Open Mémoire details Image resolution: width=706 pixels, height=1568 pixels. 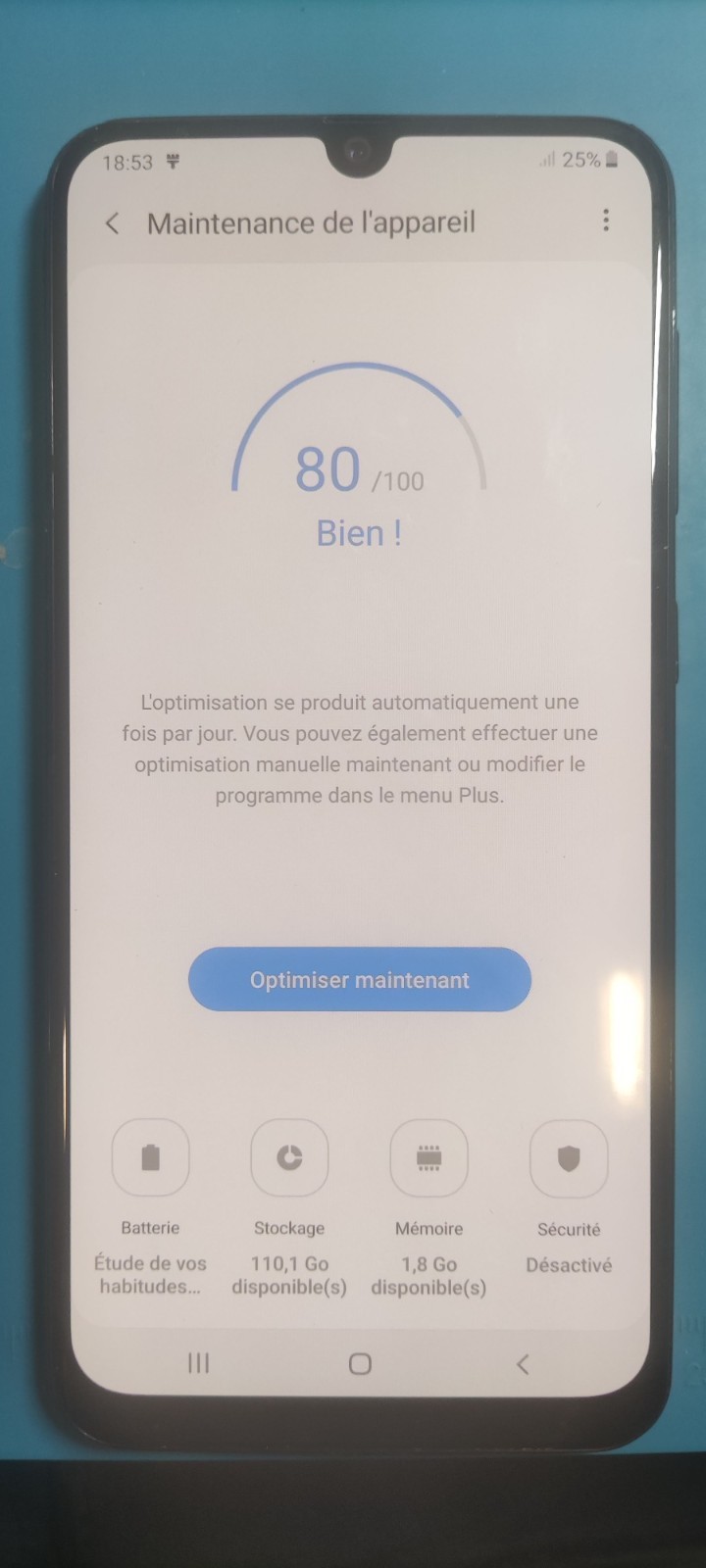(x=429, y=1158)
